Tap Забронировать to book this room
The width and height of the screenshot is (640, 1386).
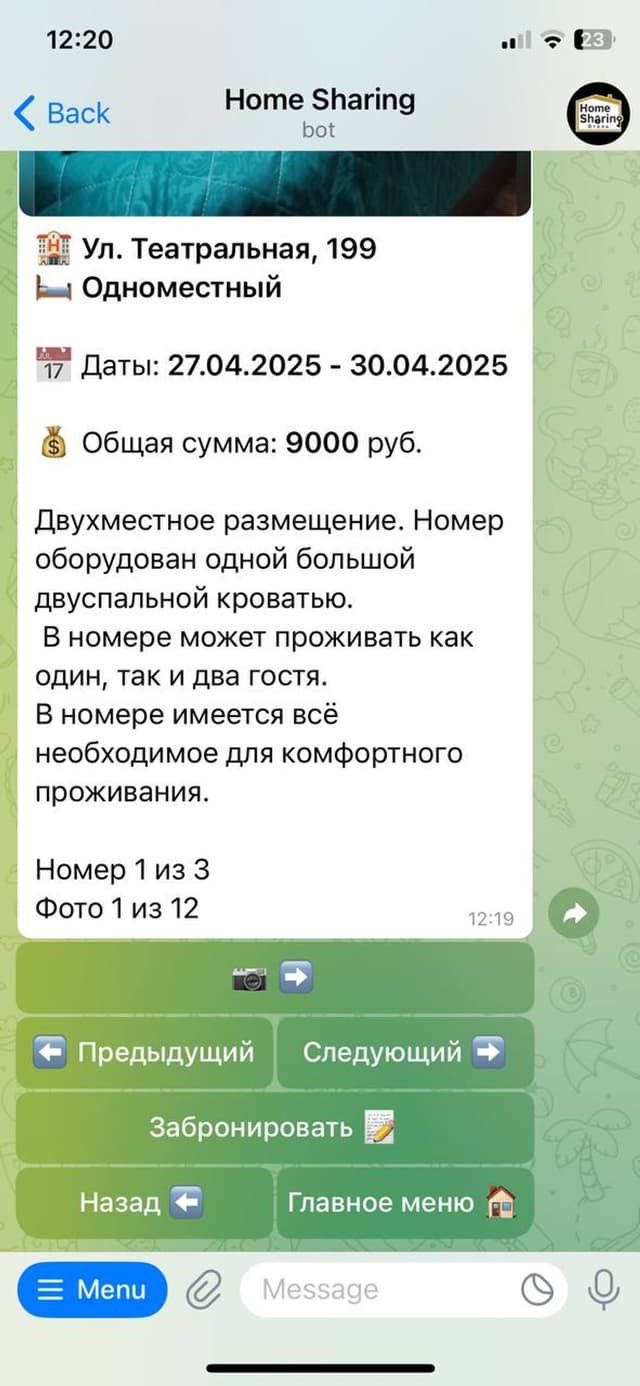(274, 1127)
